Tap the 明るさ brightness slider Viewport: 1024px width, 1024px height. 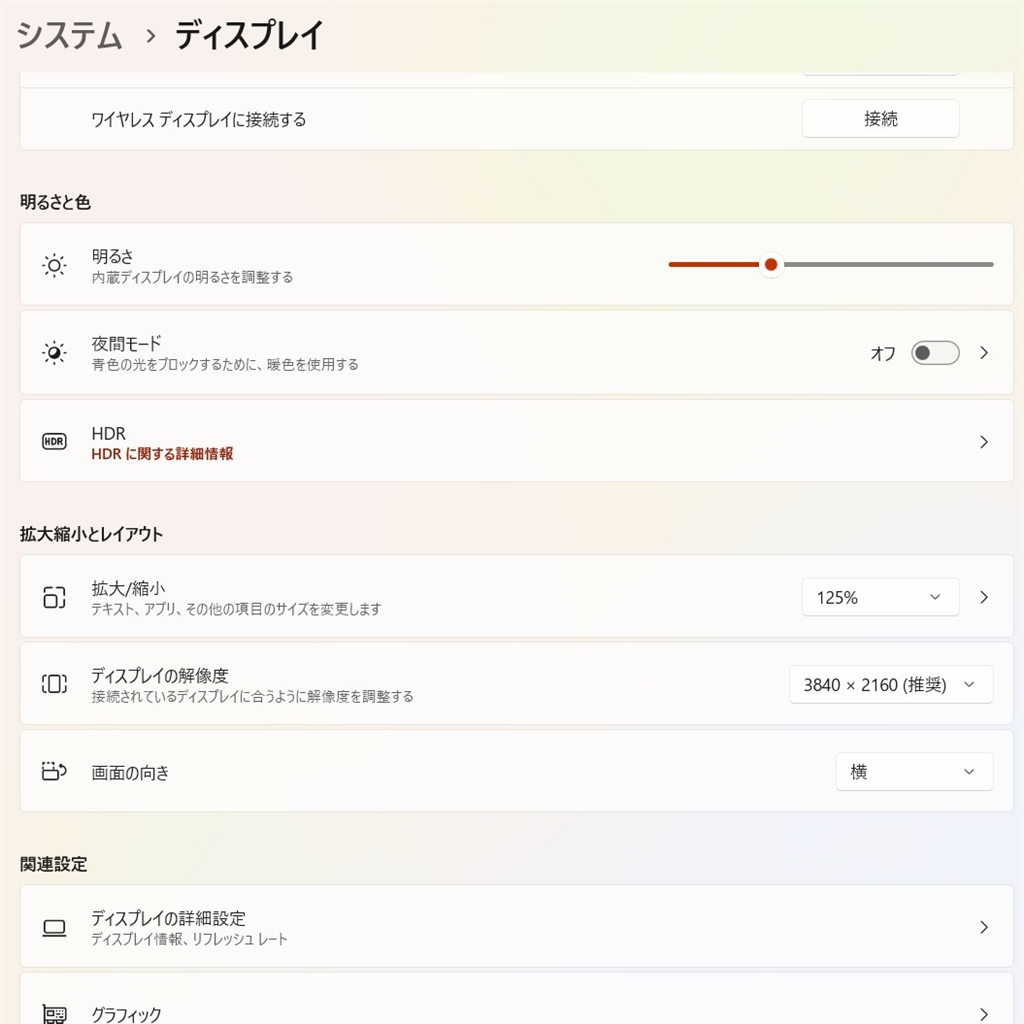coord(770,265)
